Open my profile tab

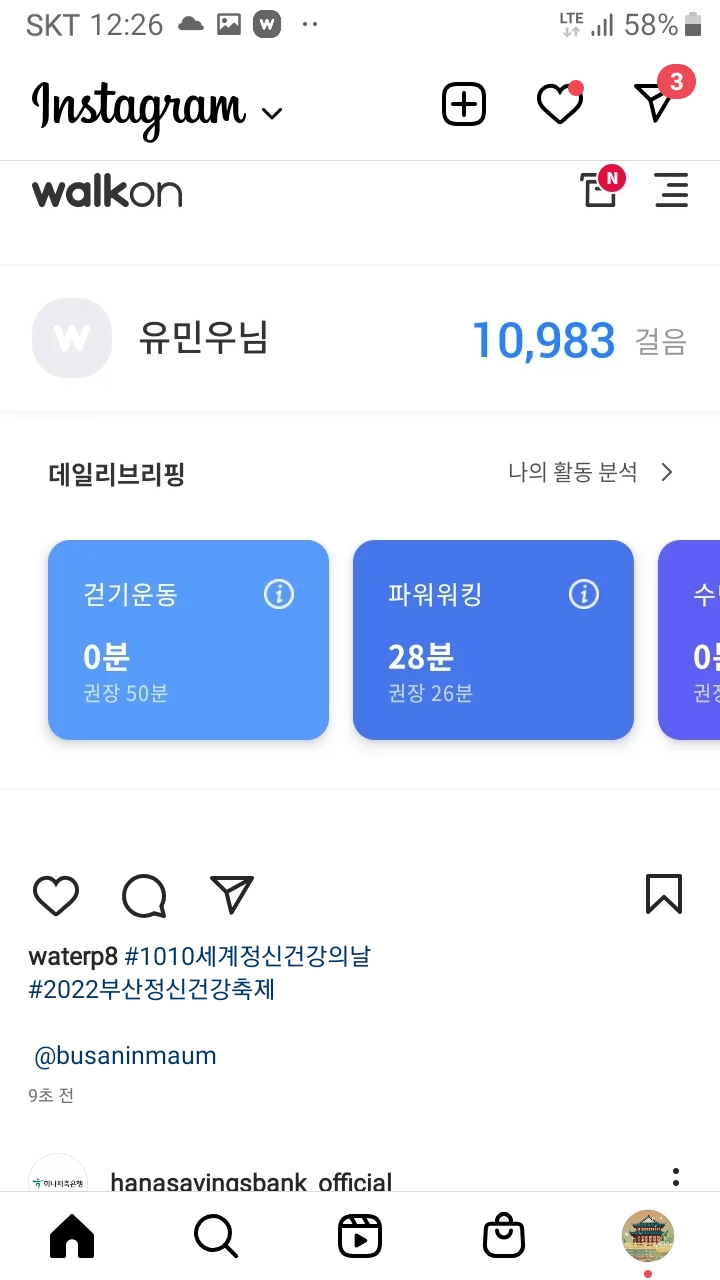coord(648,1236)
